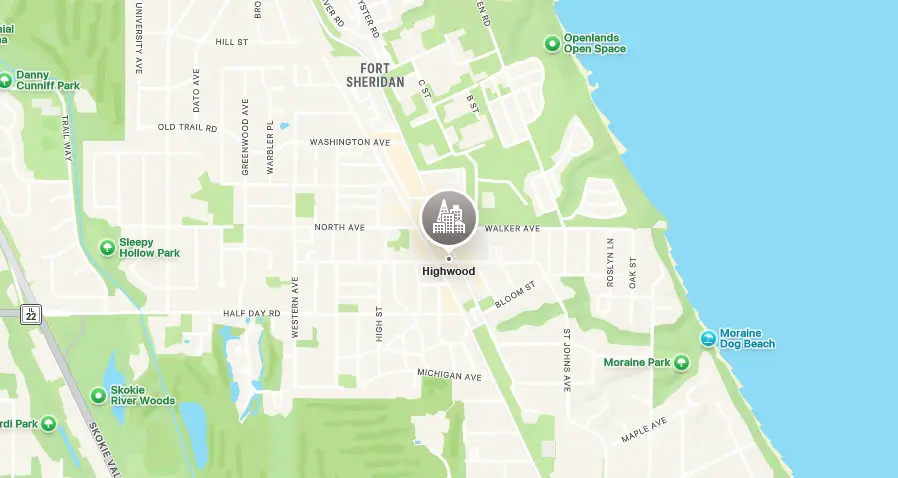Tap Moraine Dog Beach marker
The height and width of the screenshot is (478, 898).
708,338
